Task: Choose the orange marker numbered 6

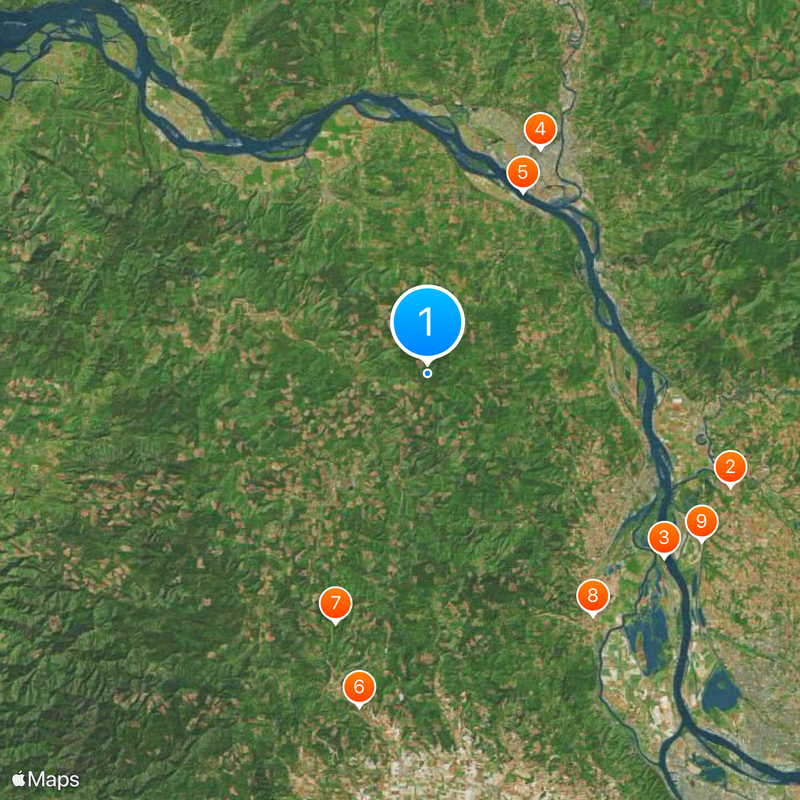Action: point(358,687)
